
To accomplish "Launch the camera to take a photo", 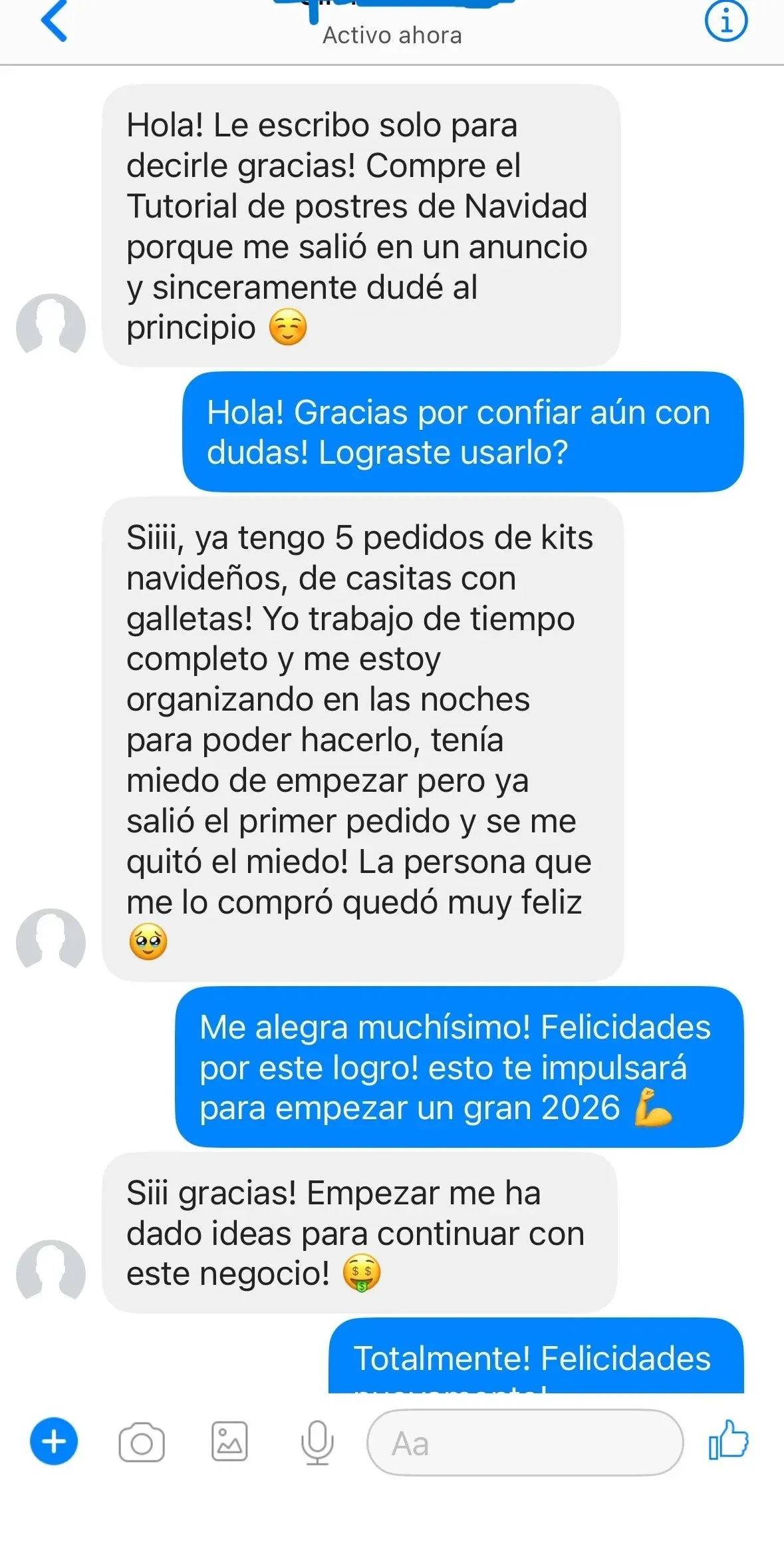I will pos(141,1443).
